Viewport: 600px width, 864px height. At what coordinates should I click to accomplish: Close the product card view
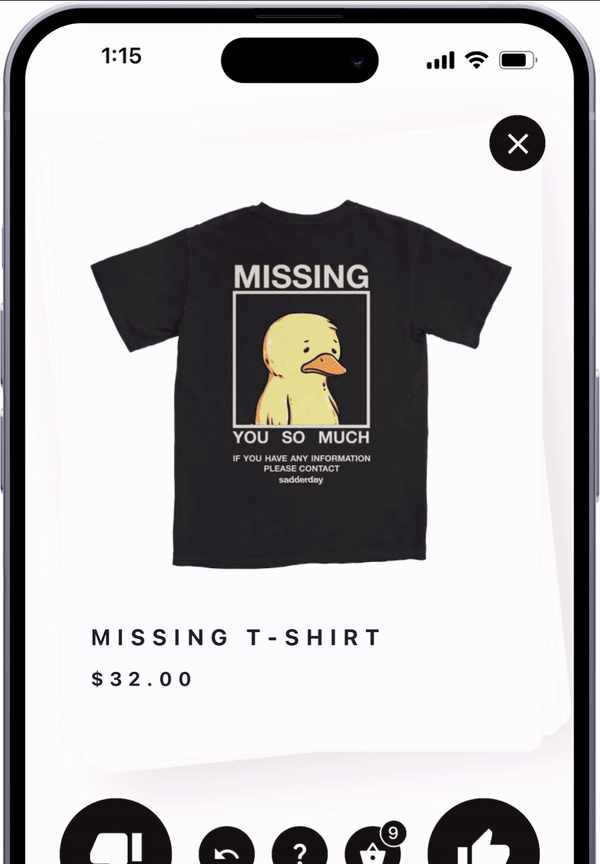point(517,144)
